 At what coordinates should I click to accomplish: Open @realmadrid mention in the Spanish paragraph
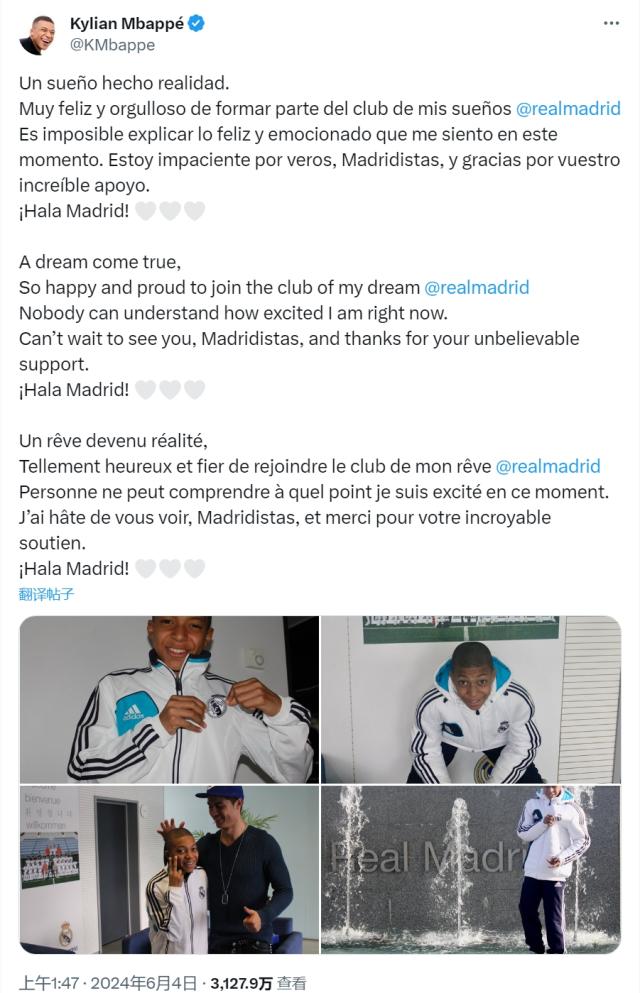coord(567,108)
